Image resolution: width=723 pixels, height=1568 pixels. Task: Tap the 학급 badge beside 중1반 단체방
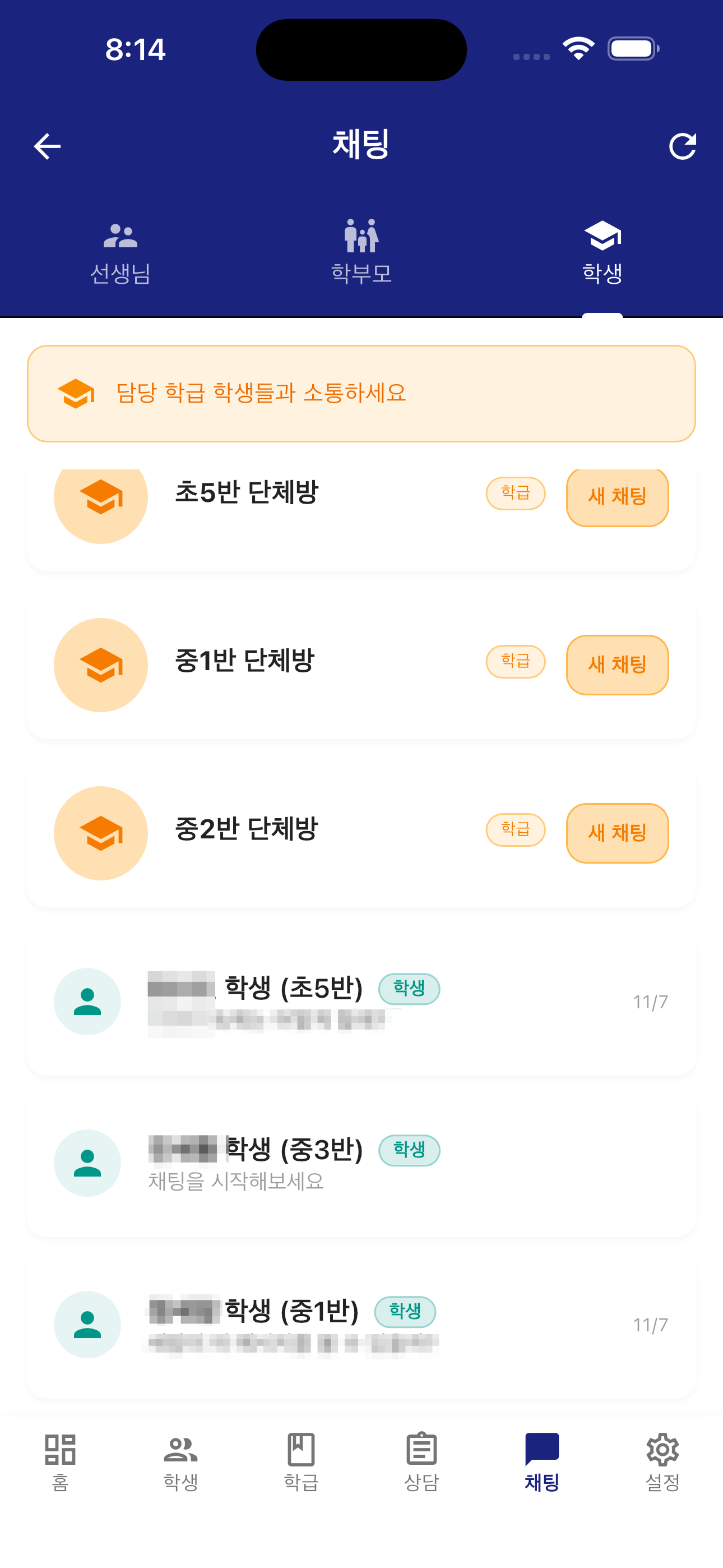pyautogui.click(x=515, y=661)
